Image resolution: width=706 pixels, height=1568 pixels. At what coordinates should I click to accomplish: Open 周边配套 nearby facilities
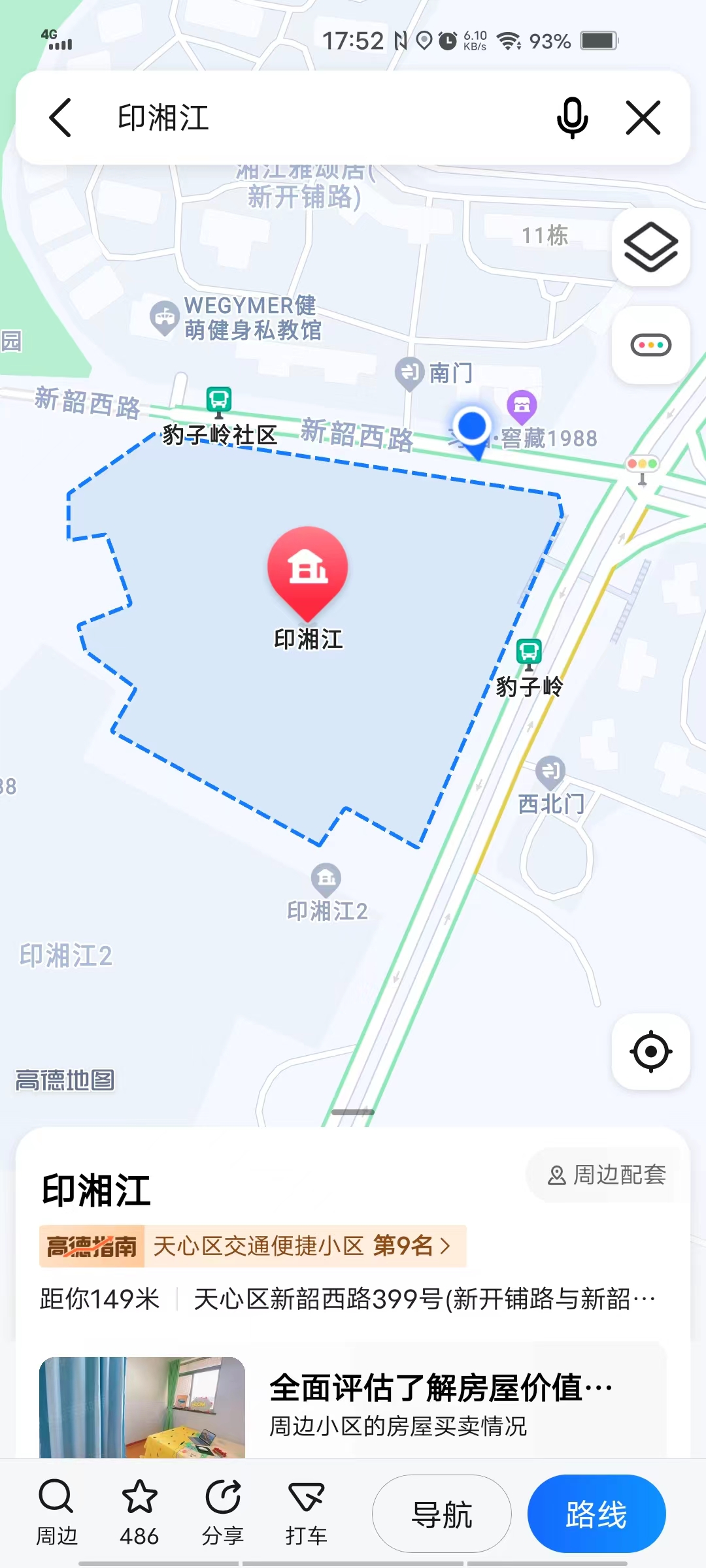coord(607,1175)
